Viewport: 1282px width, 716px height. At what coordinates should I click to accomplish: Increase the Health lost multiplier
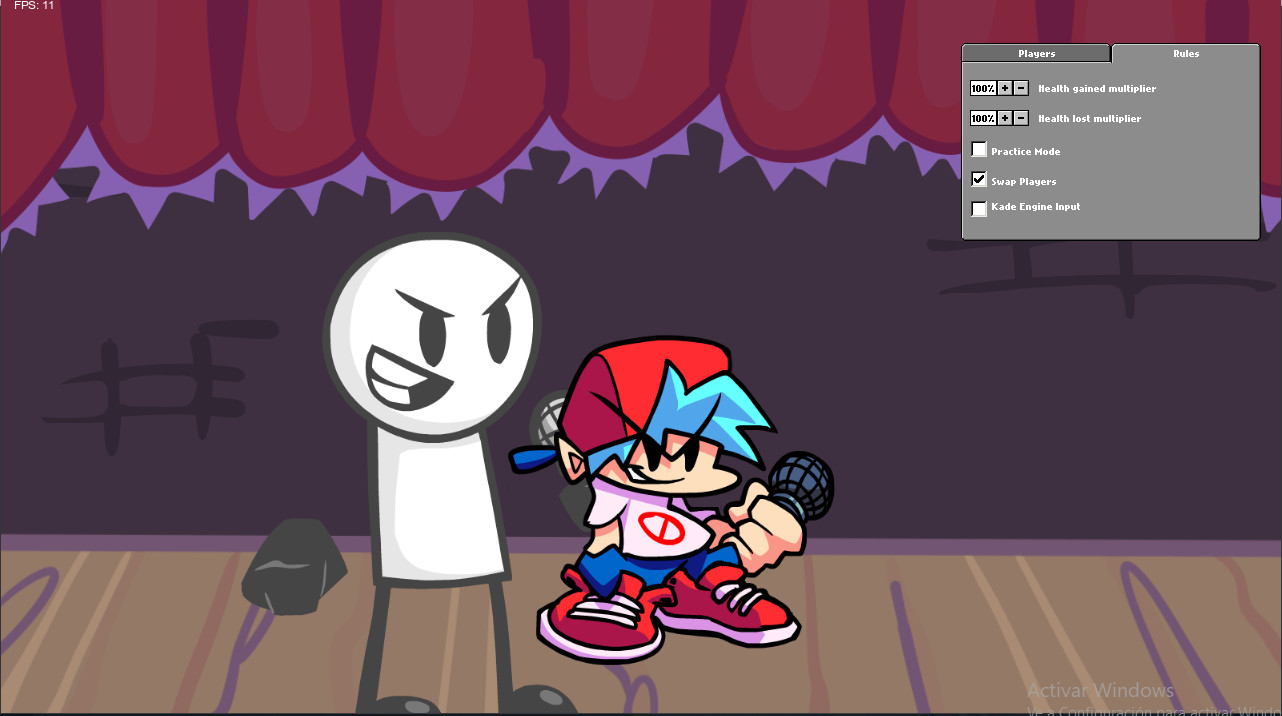1005,119
